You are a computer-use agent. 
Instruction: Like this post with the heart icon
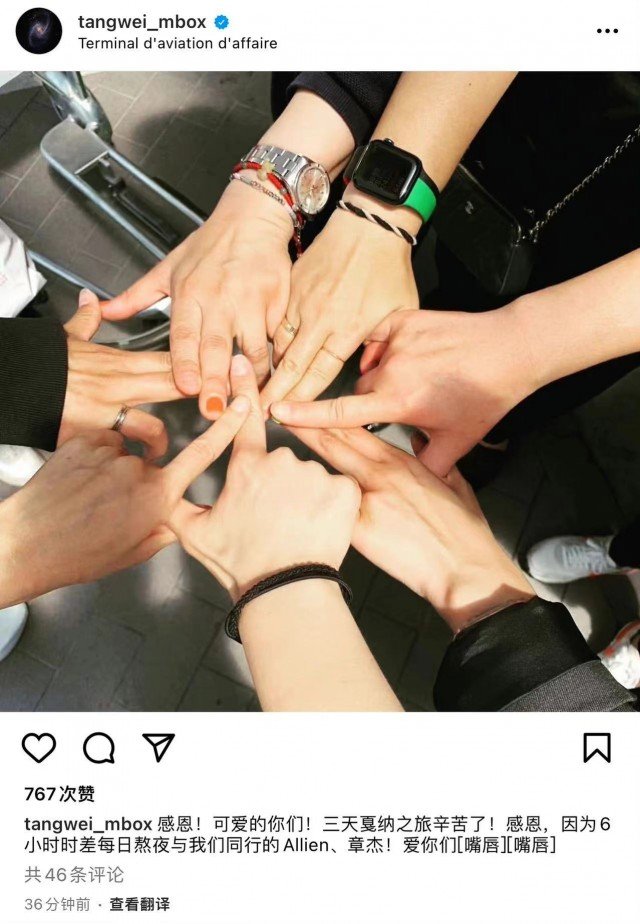[x=39, y=747]
